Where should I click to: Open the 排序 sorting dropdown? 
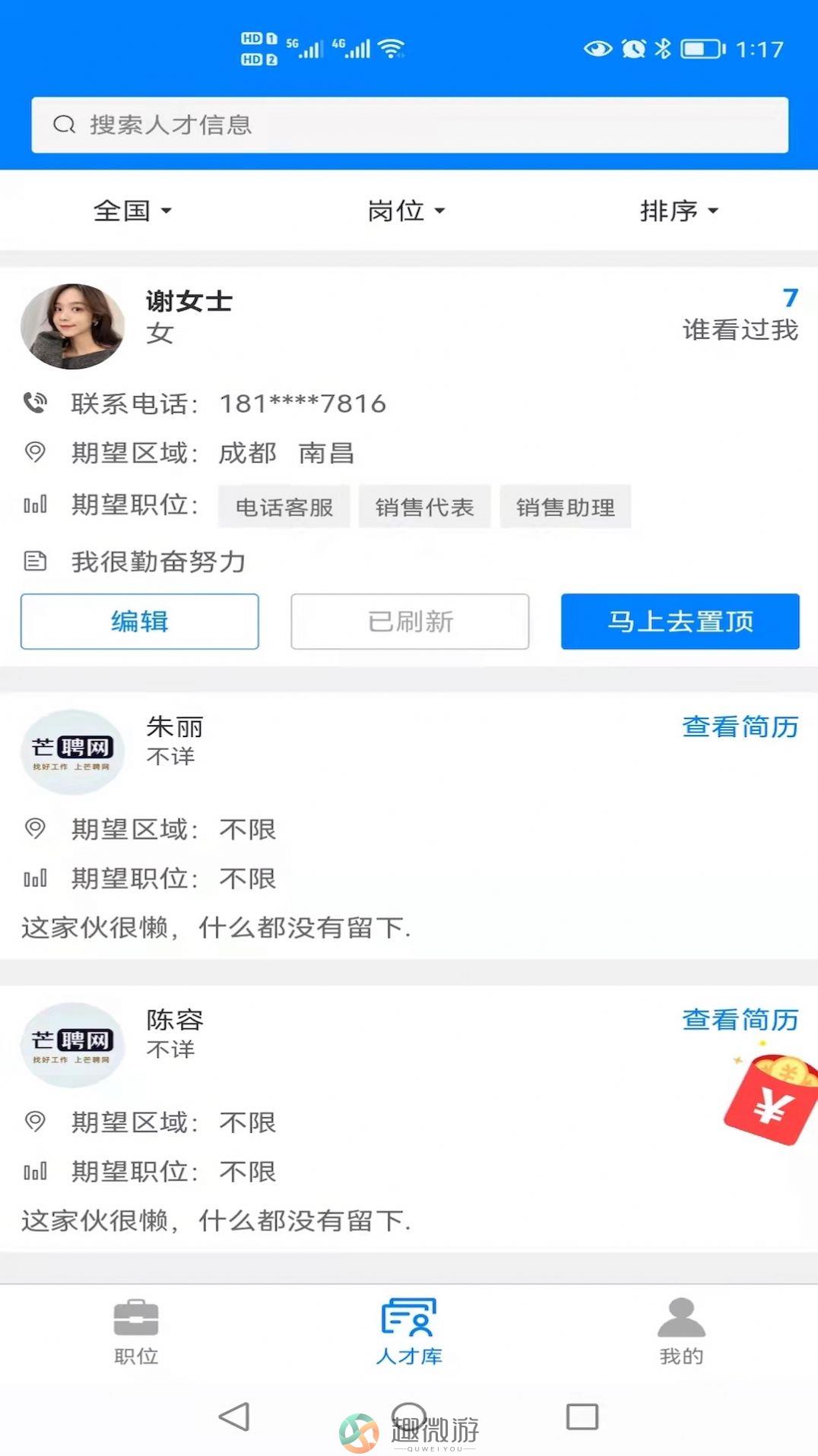point(678,210)
